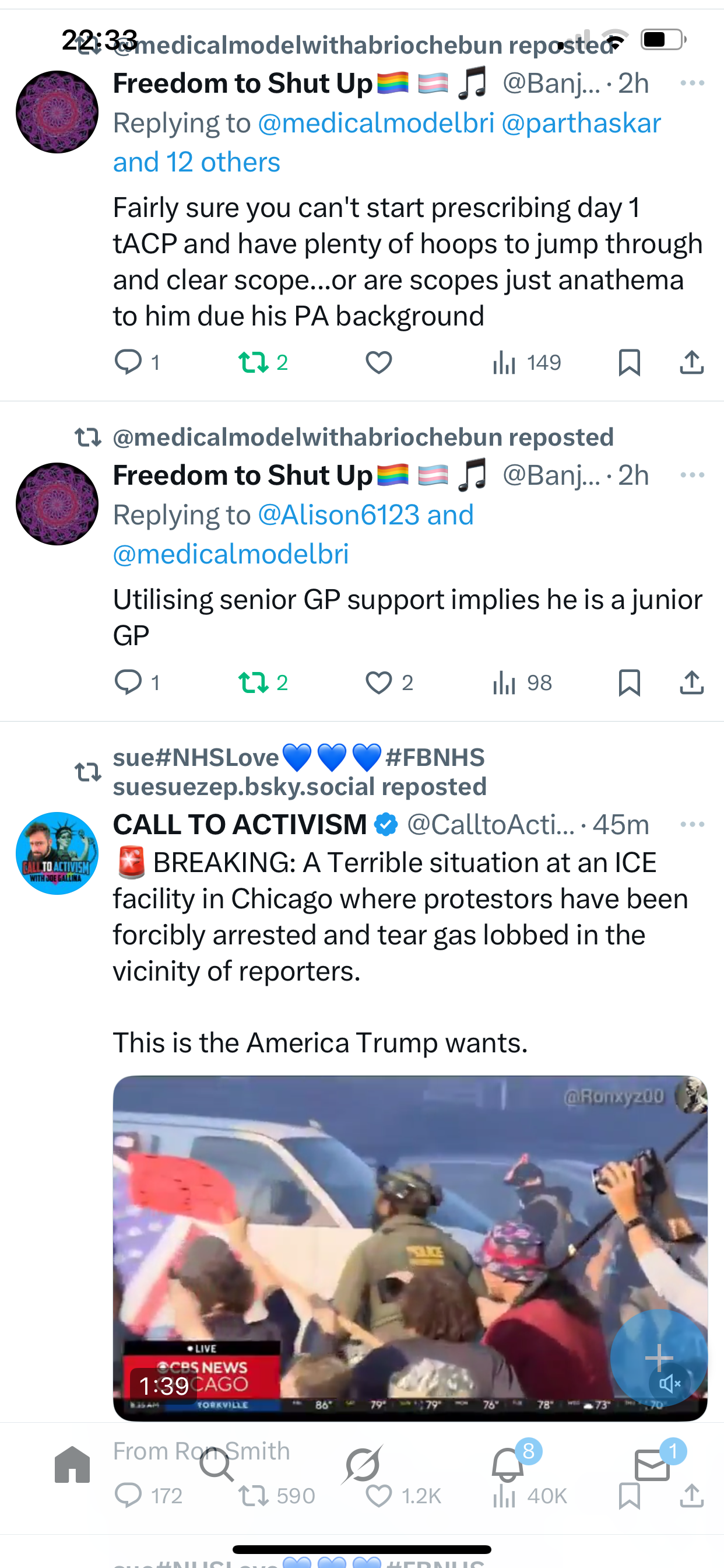Viewport: 724px width, 1568px height.
Task: Reply to the post about tACP prescribing
Action: [x=128, y=363]
